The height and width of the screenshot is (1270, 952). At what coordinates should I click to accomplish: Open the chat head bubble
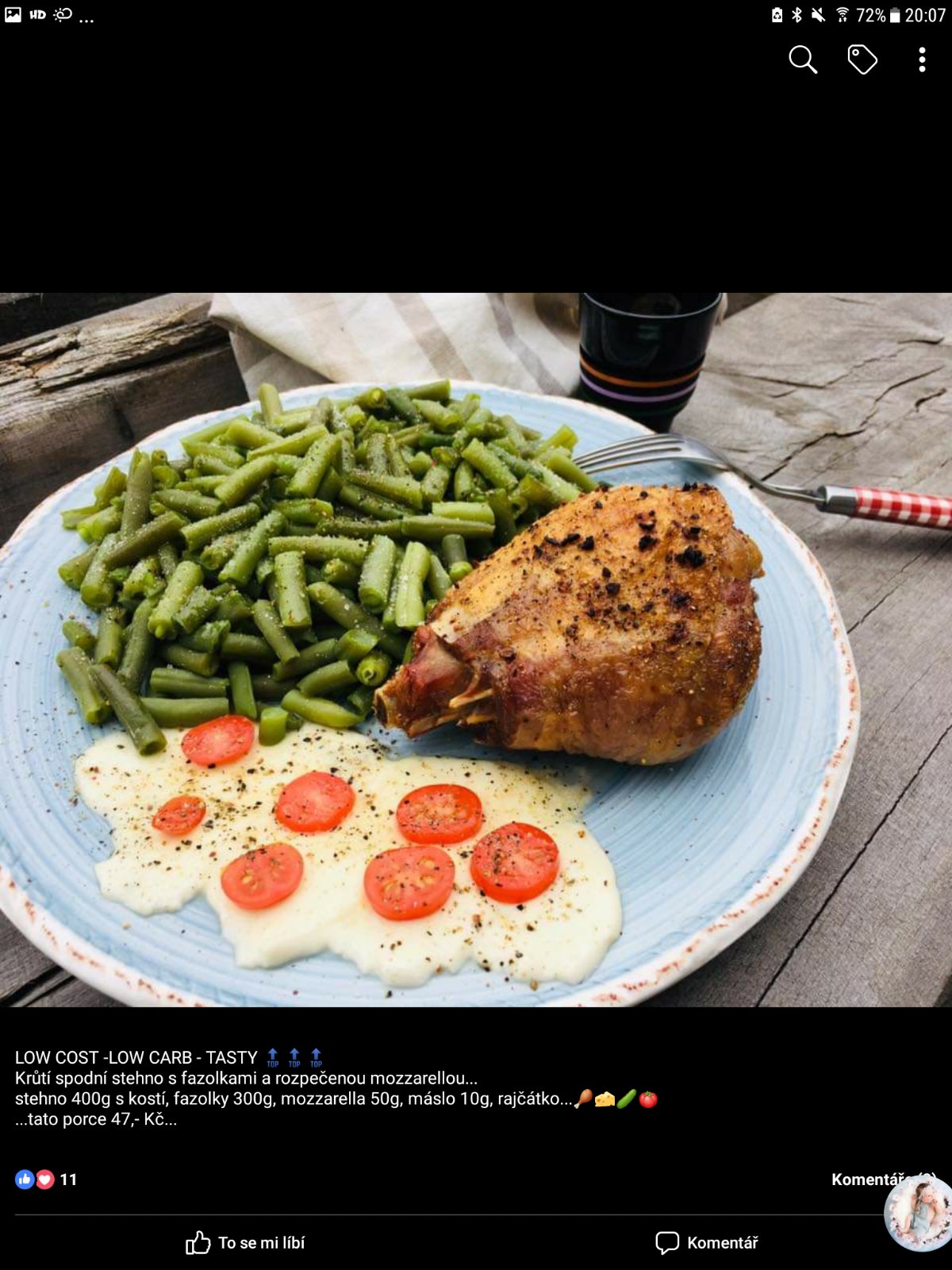tap(919, 1213)
